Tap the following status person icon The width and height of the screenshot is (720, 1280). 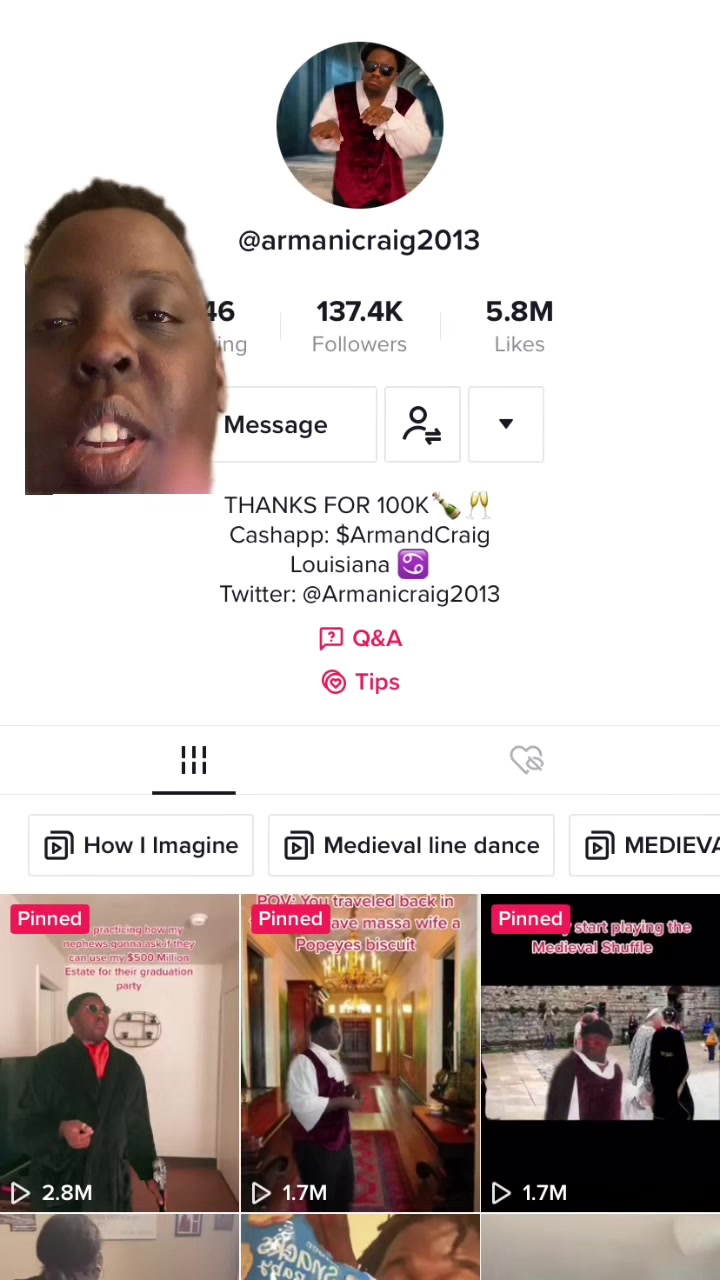(422, 425)
